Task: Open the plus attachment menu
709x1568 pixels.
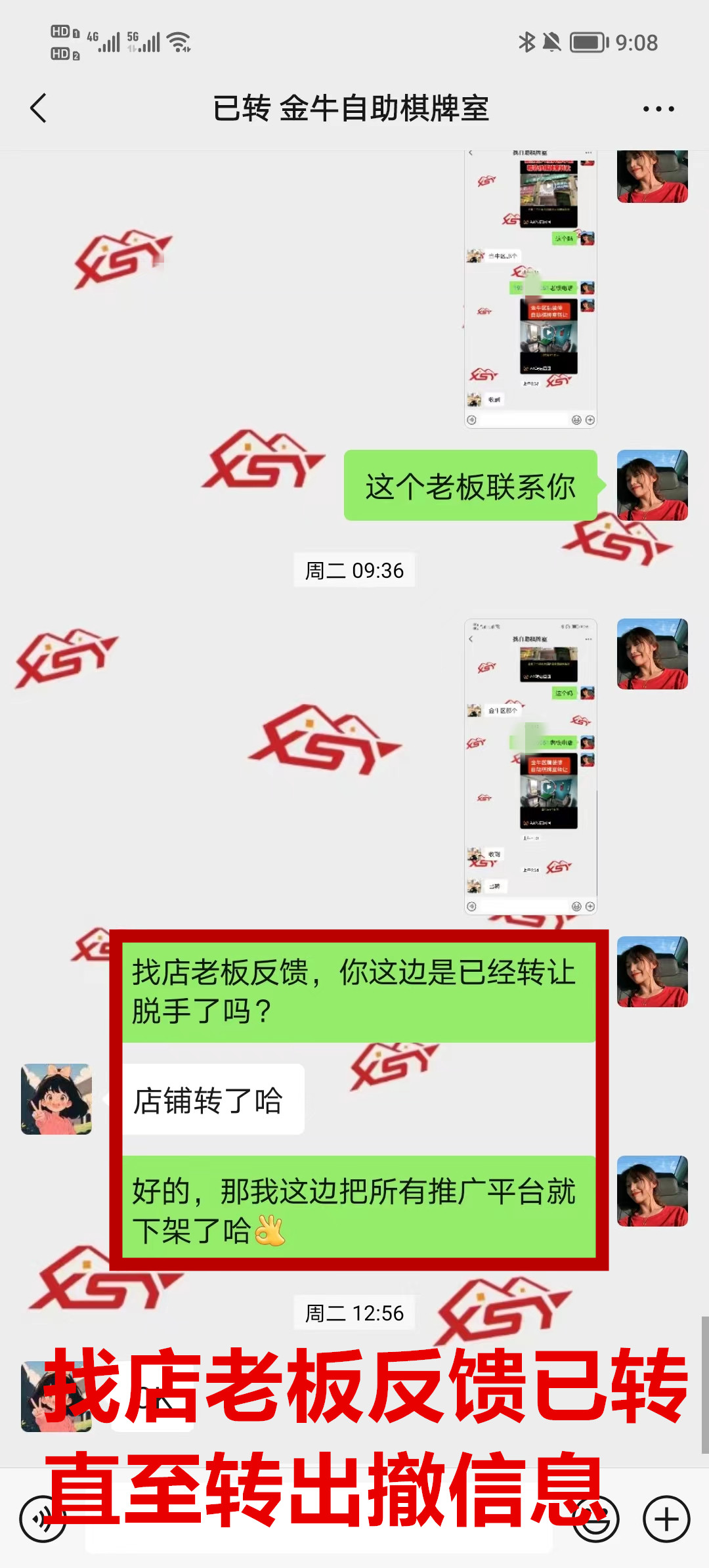Action: point(666,1519)
